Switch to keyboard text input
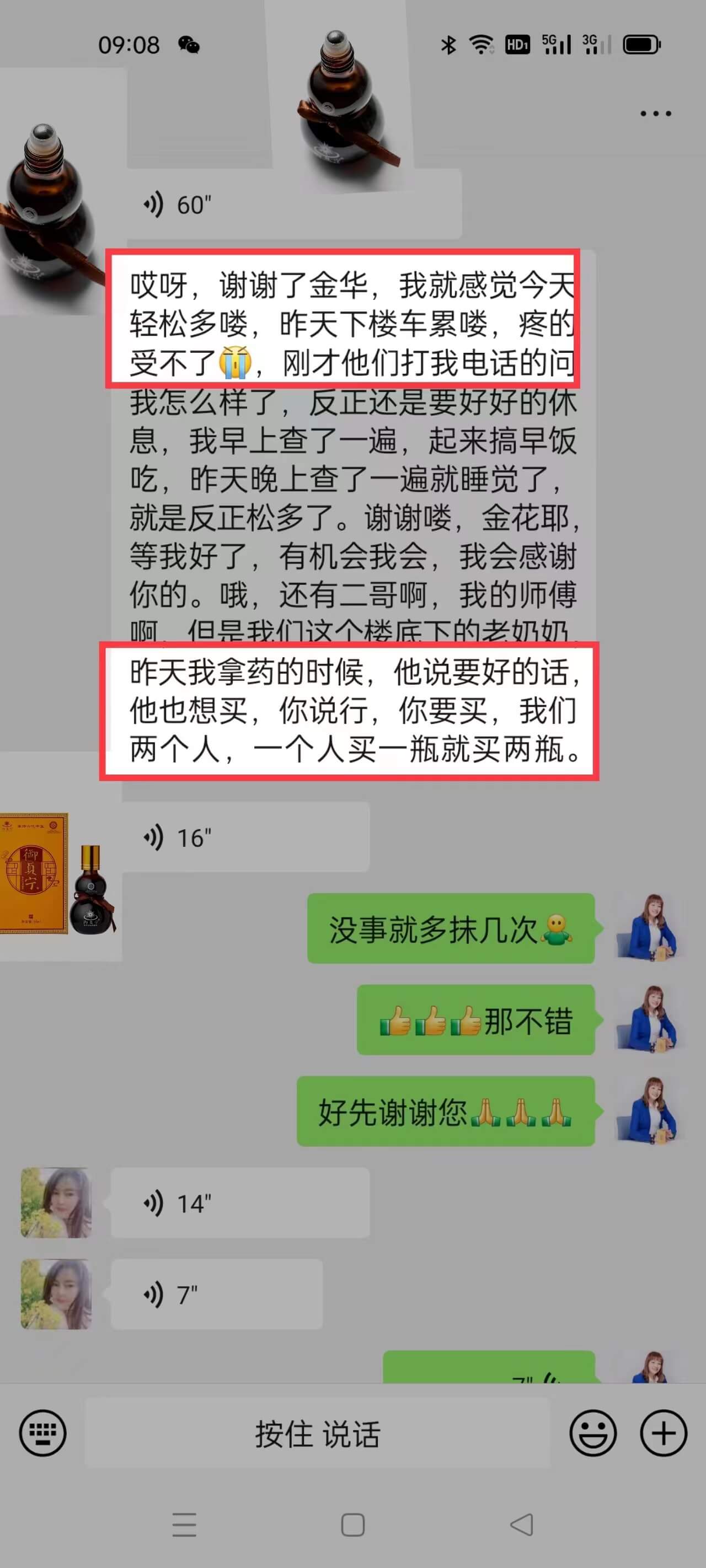Screen dimensions: 706x1568 (x=42, y=1433)
